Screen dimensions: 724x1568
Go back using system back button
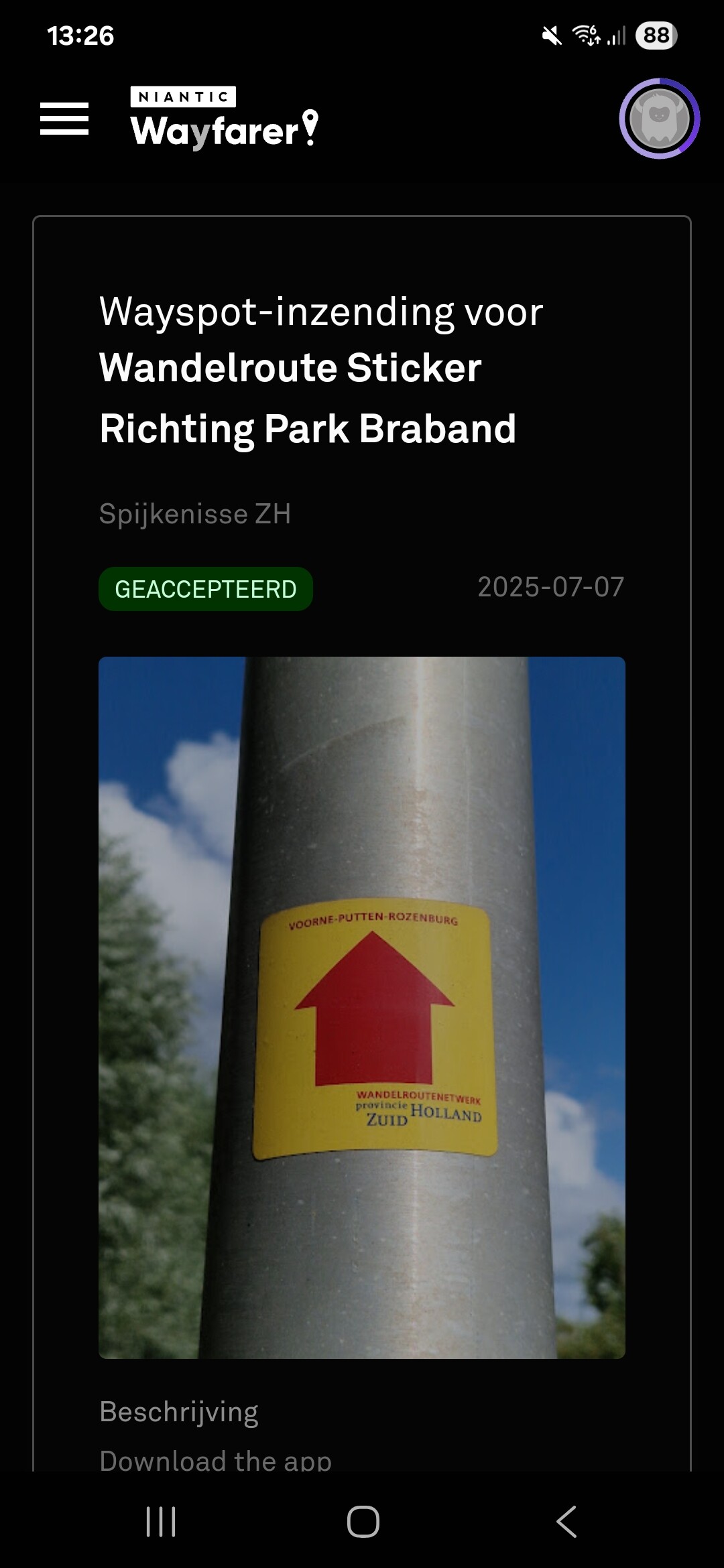pos(566,1521)
